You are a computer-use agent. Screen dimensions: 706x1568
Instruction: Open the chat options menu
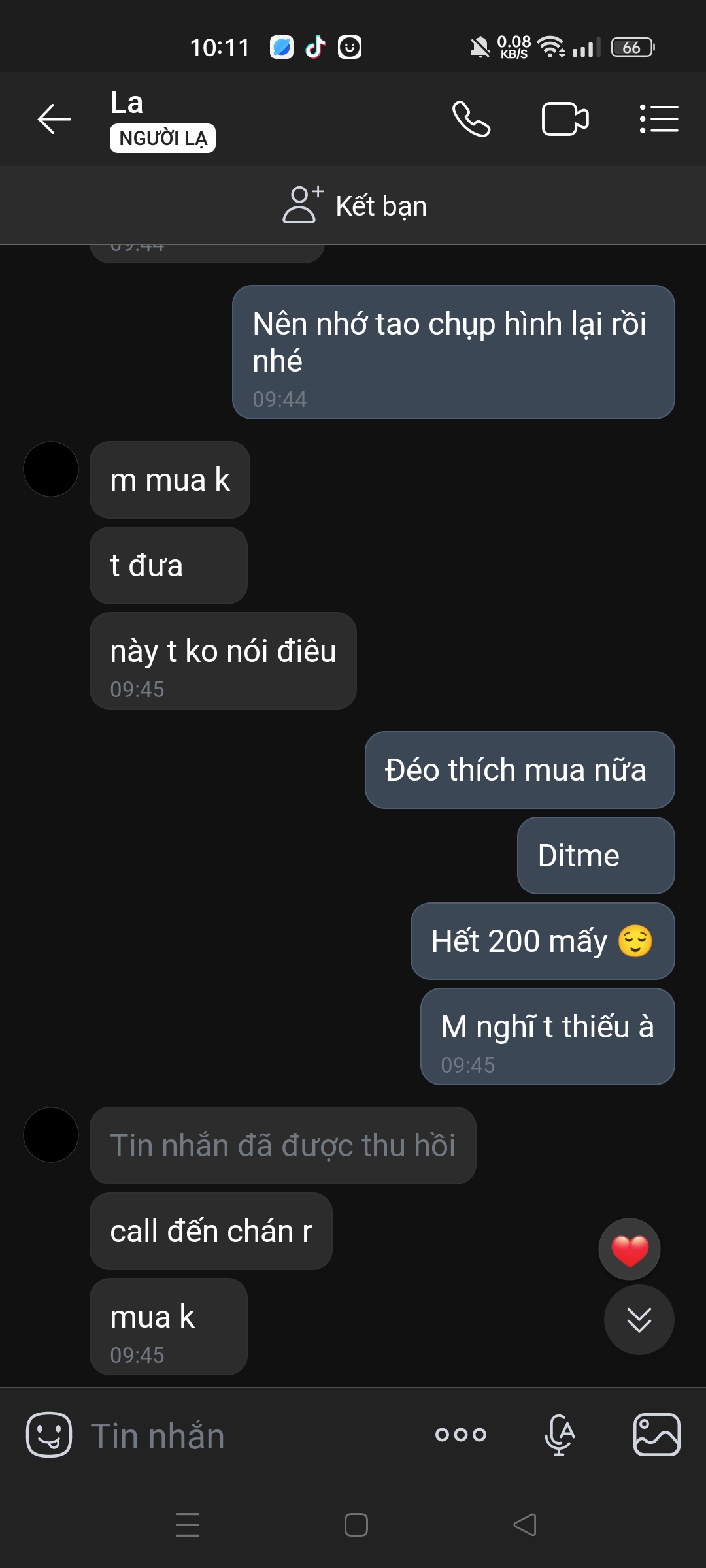pos(658,119)
